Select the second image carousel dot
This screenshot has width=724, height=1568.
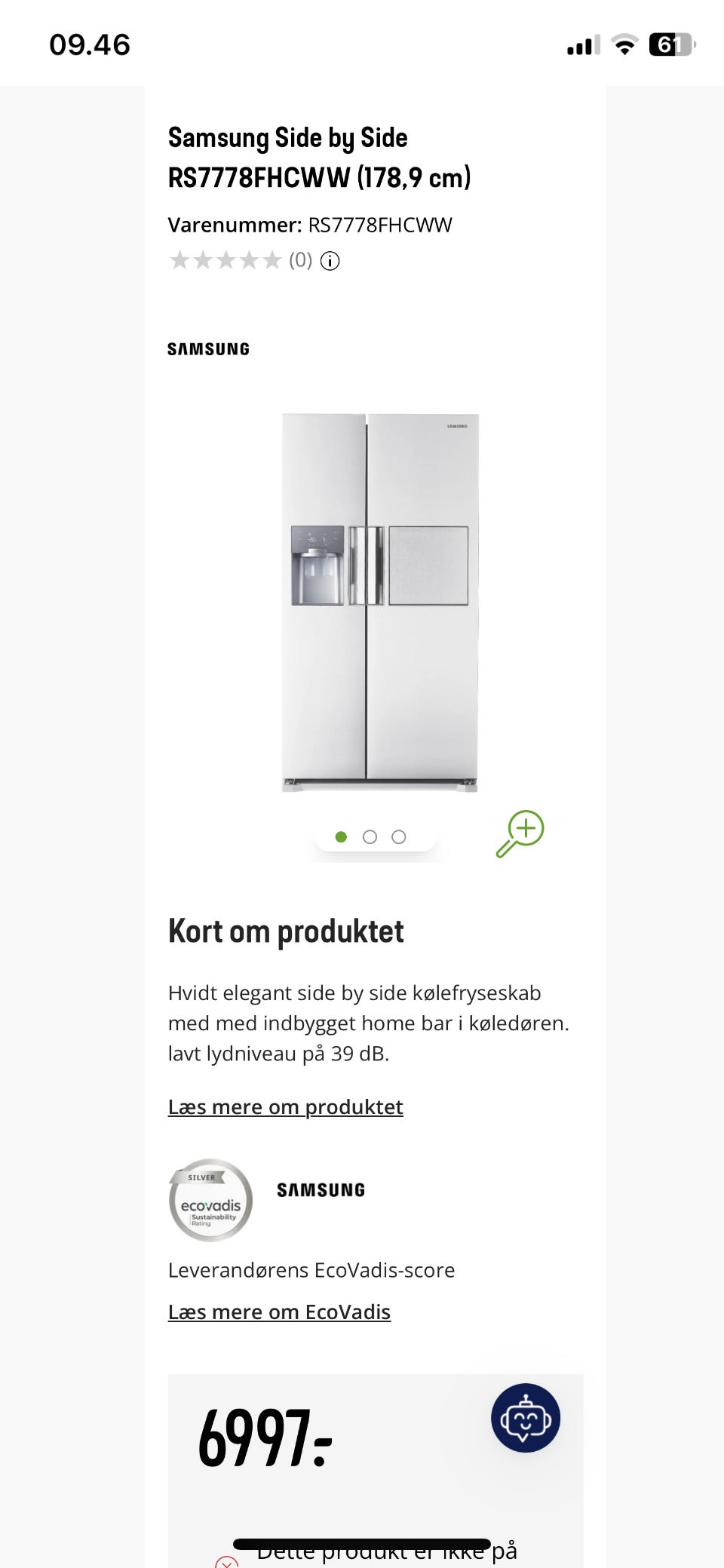pos(370,836)
